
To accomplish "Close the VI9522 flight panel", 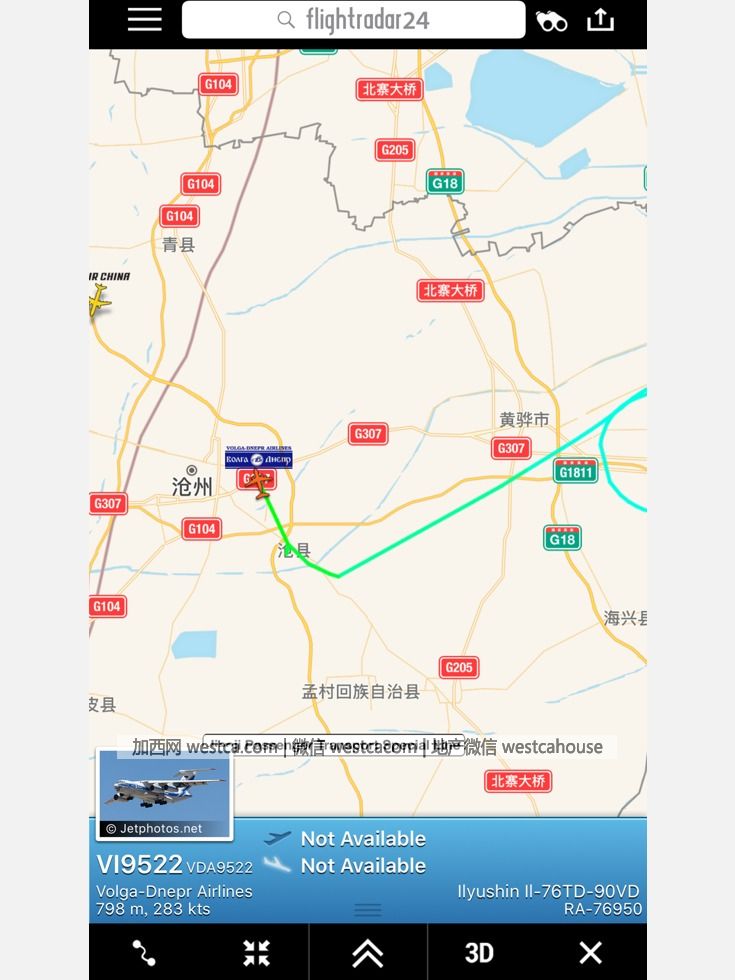I will coord(590,953).
